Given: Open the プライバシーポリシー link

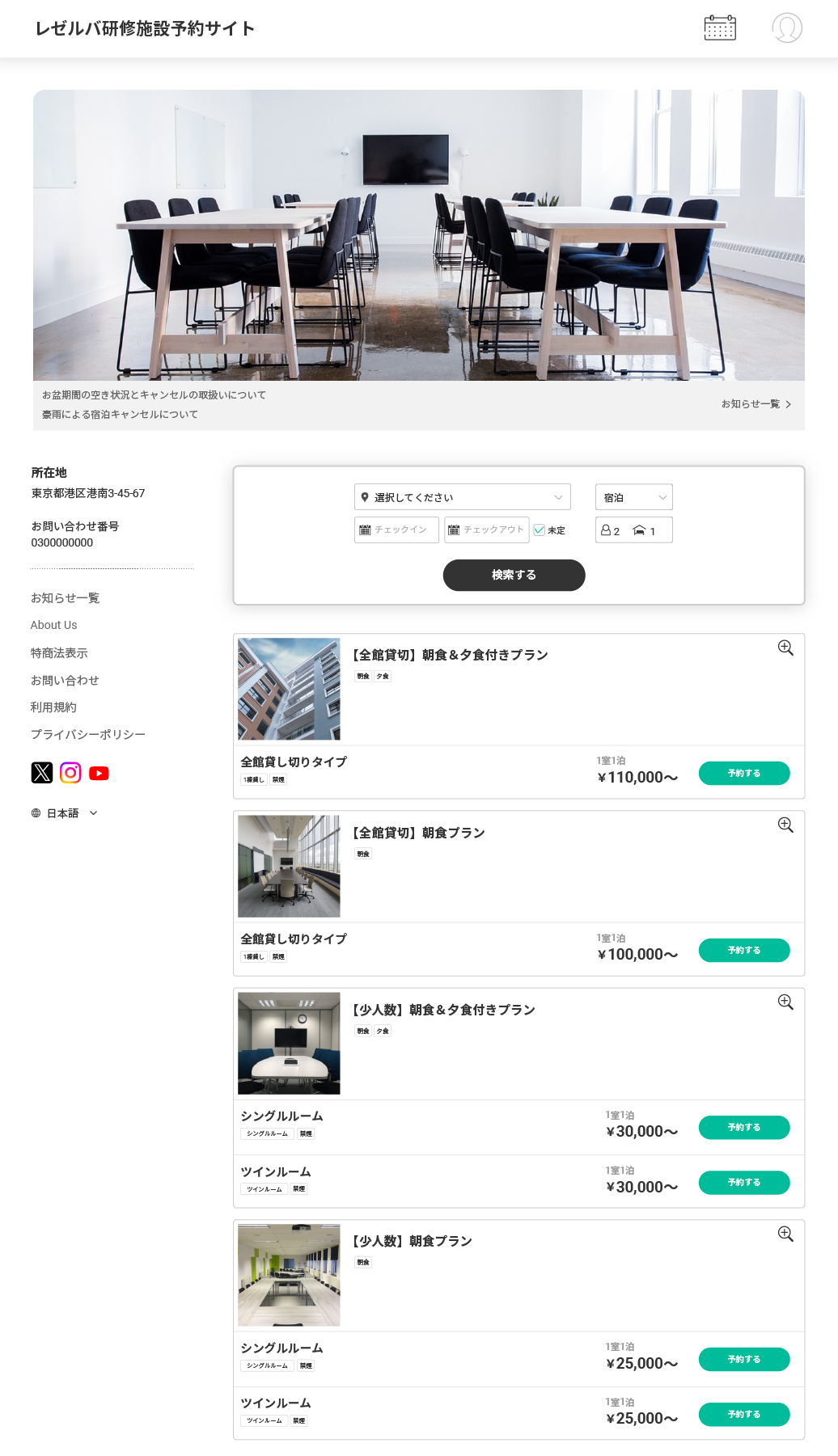Looking at the screenshot, I should pos(87,734).
